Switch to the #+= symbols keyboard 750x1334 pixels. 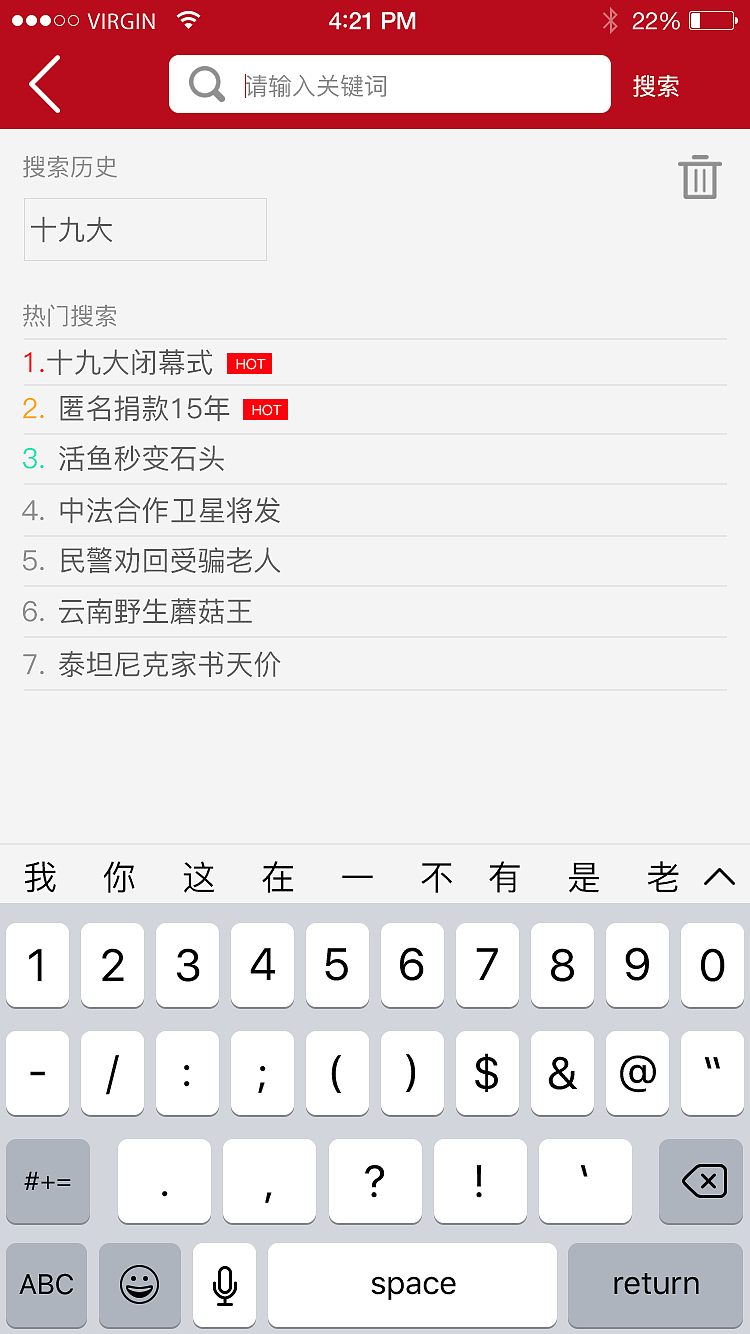coord(47,1181)
